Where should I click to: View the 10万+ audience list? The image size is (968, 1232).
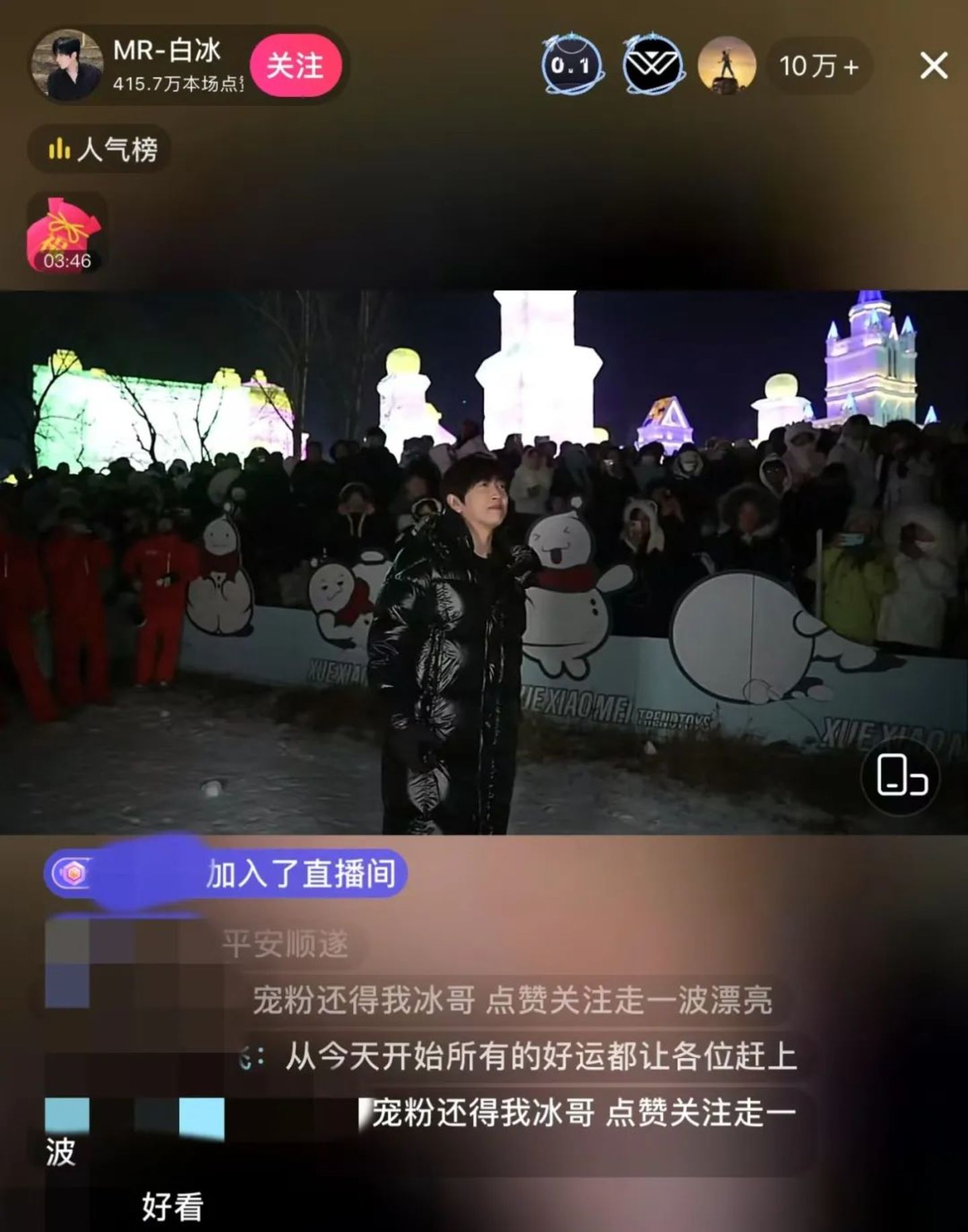click(818, 66)
